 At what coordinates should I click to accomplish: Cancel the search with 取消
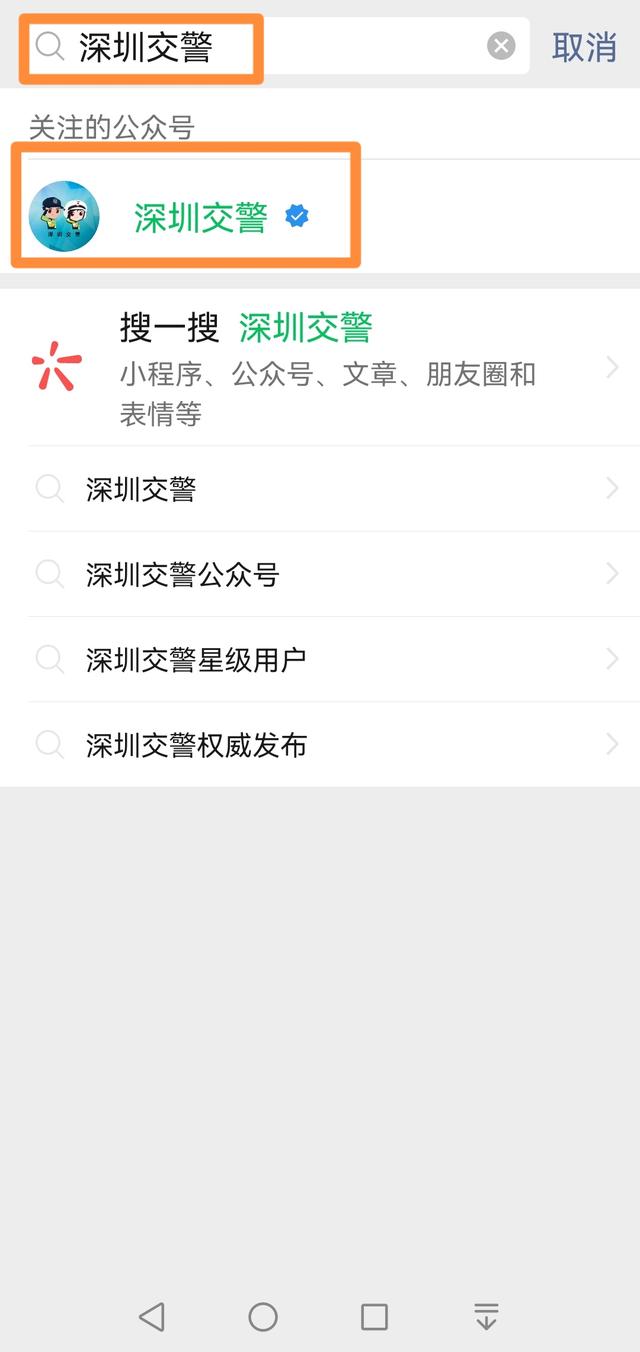[584, 47]
